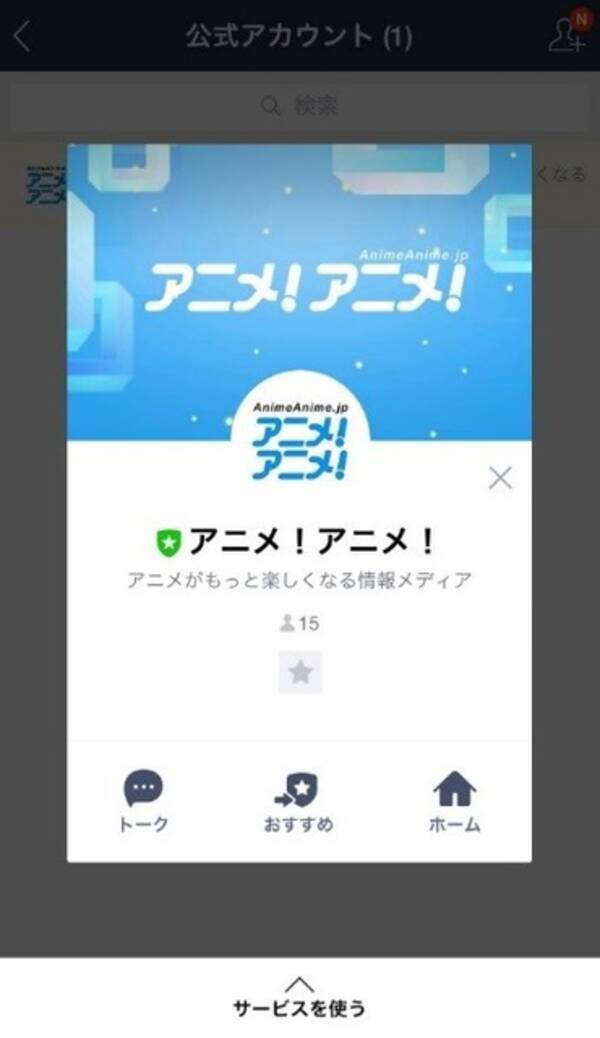This screenshot has width=600, height=1038.
Task: Mark アニメ！アニメ！ as favorite with the star
Action: pyautogui.click(x=300, y=672)
